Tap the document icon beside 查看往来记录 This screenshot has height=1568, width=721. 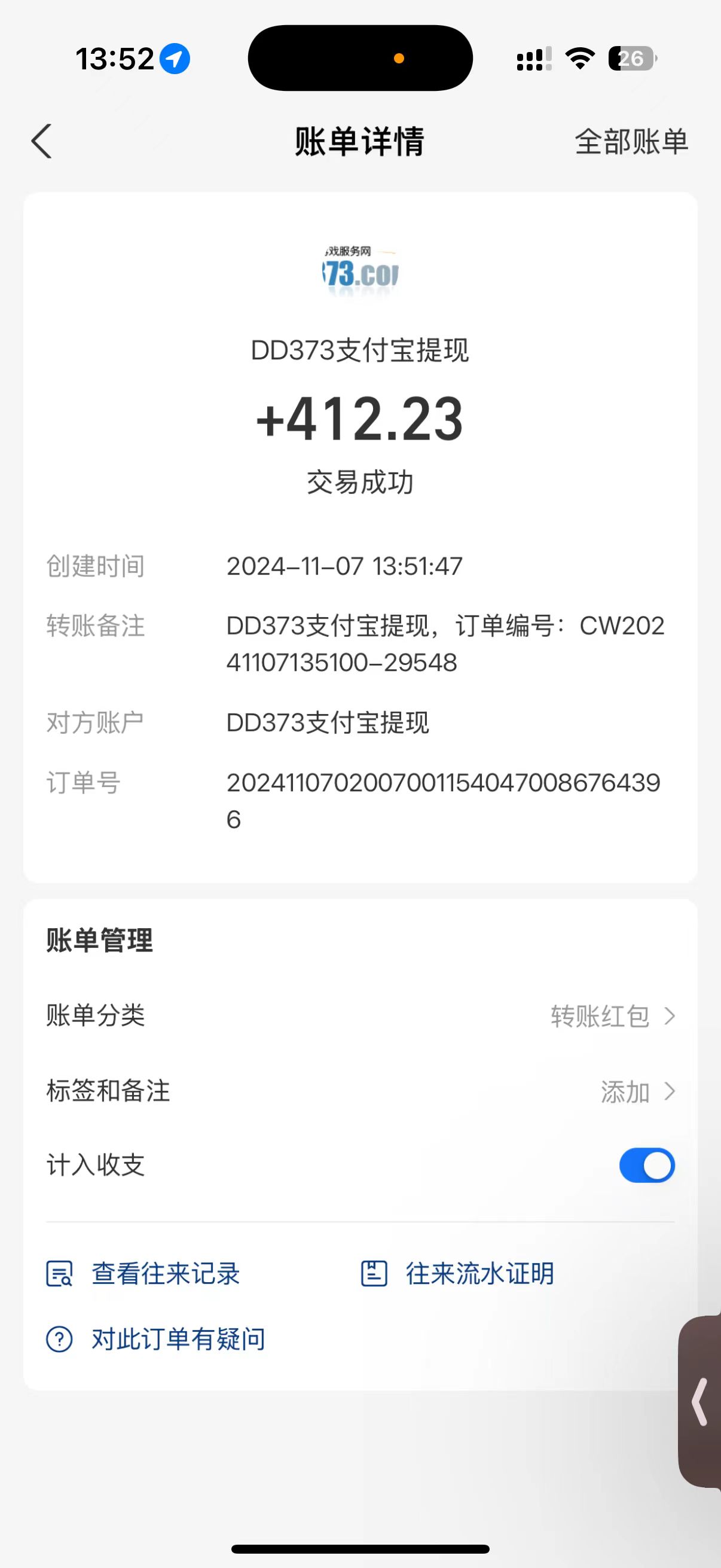(x=59, y=1274)
